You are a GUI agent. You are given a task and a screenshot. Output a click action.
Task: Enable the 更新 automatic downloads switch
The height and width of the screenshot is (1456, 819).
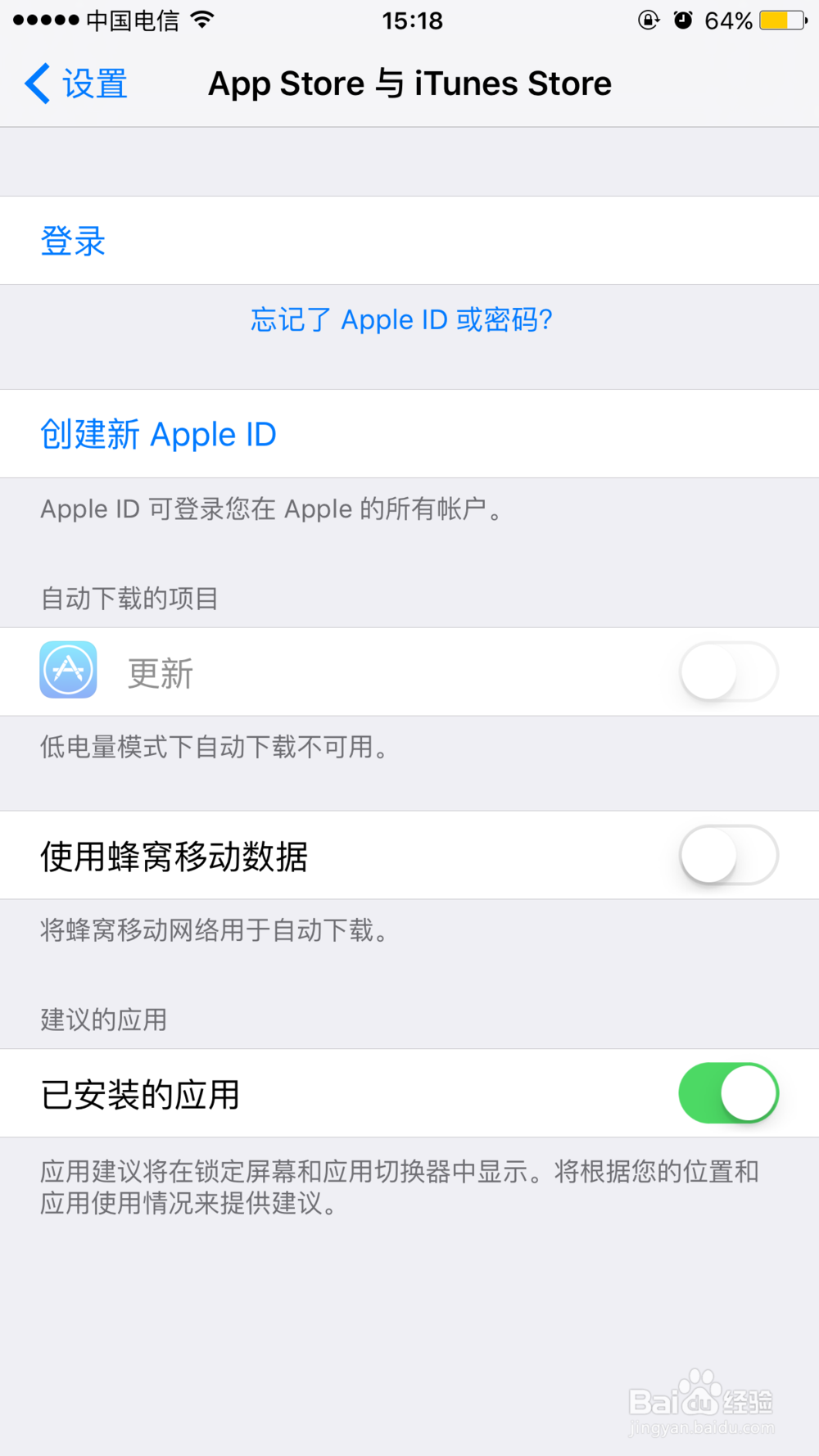point(728,671)
